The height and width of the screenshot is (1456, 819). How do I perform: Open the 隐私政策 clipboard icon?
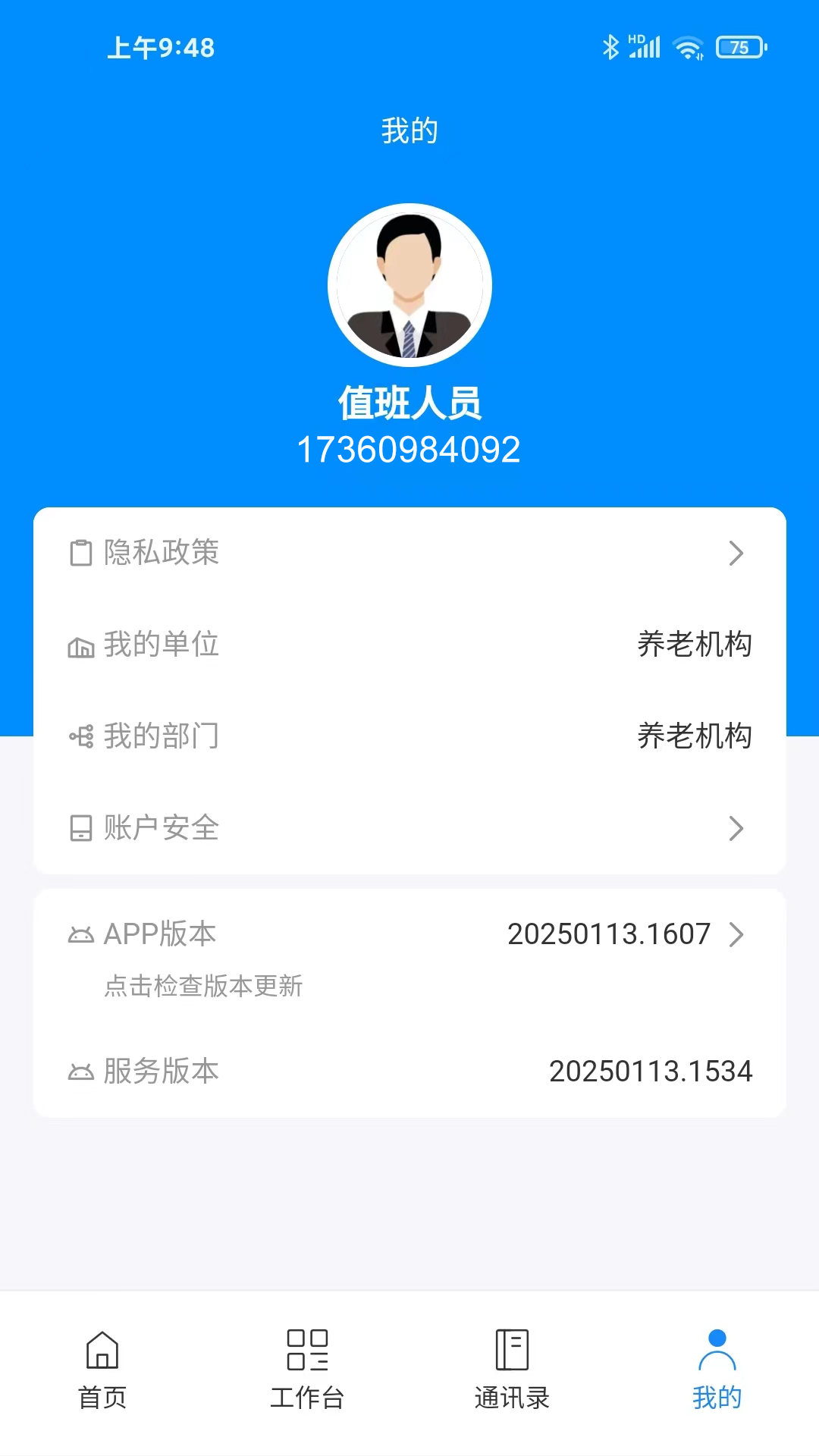point(80,553)
